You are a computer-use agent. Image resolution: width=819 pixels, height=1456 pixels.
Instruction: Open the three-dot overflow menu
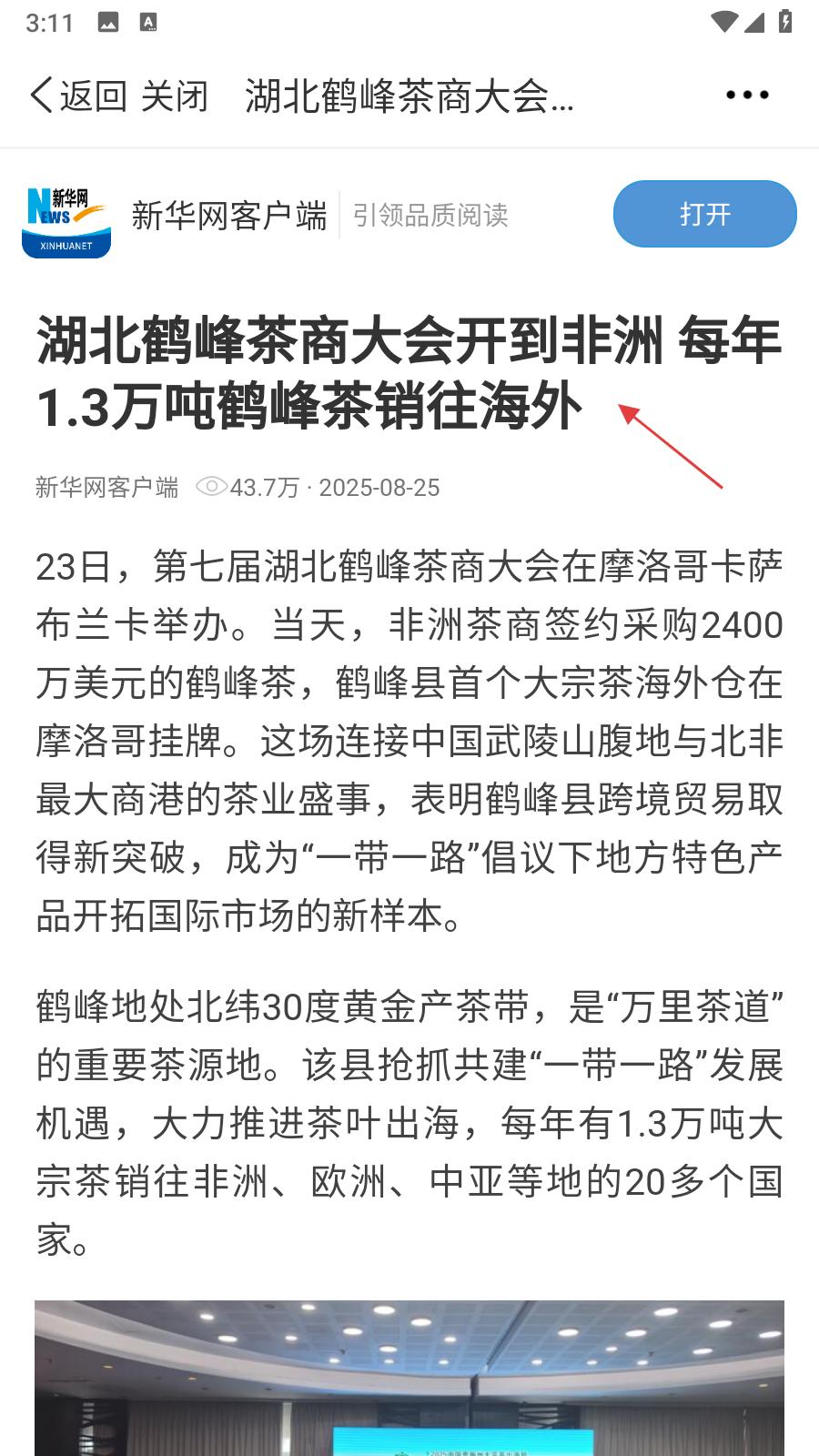(747, 95)
